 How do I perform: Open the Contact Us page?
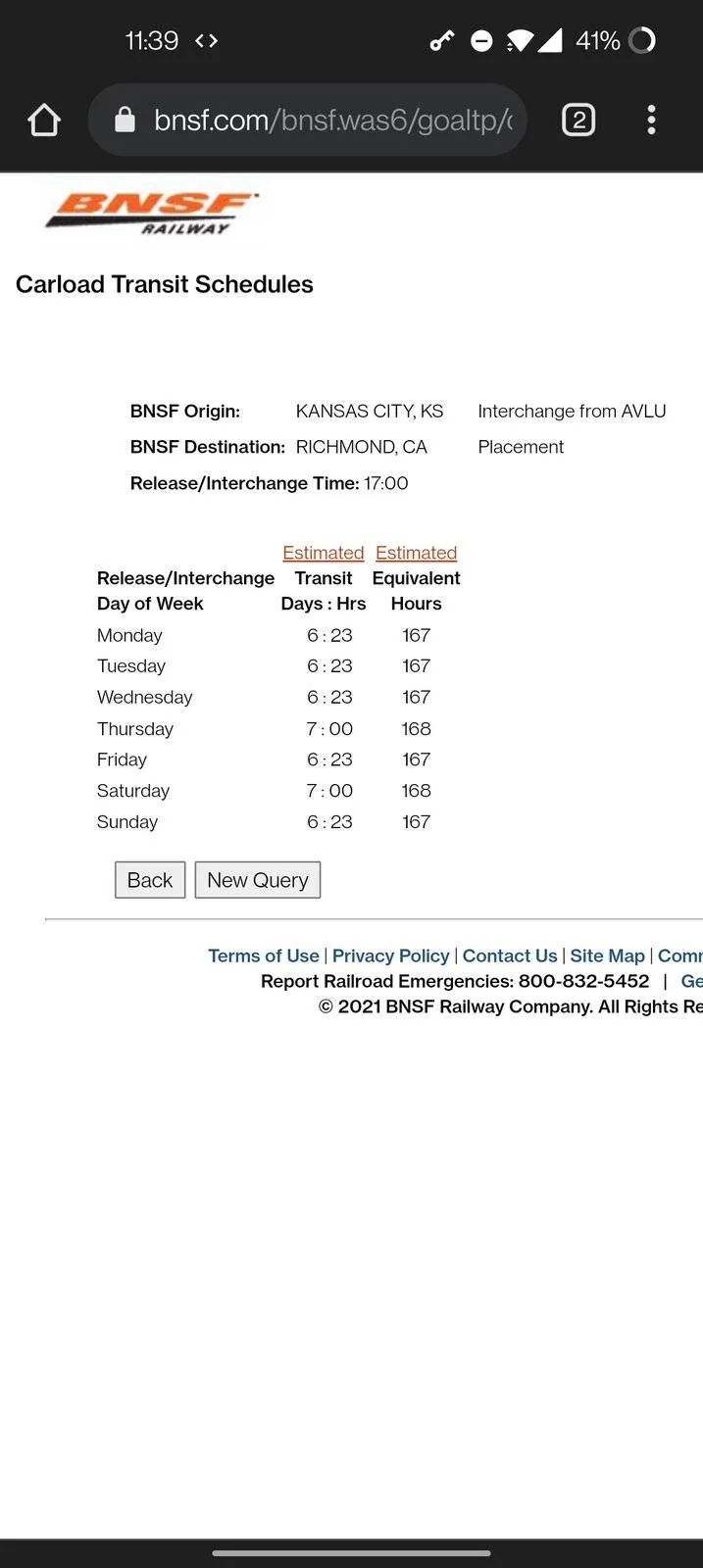pyautogui.click(x=510, y=955)
